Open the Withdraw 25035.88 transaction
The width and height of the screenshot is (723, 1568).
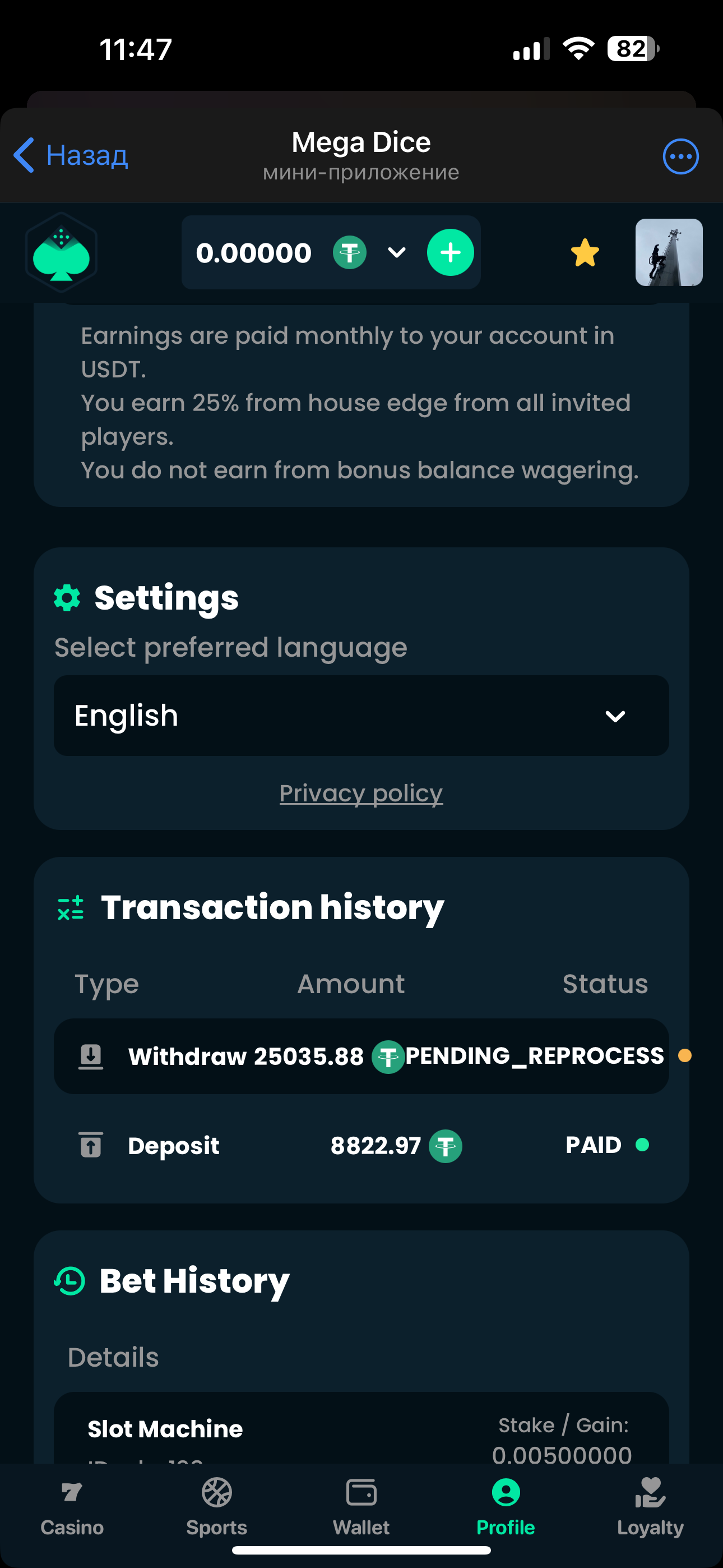tap(361, 1055)
